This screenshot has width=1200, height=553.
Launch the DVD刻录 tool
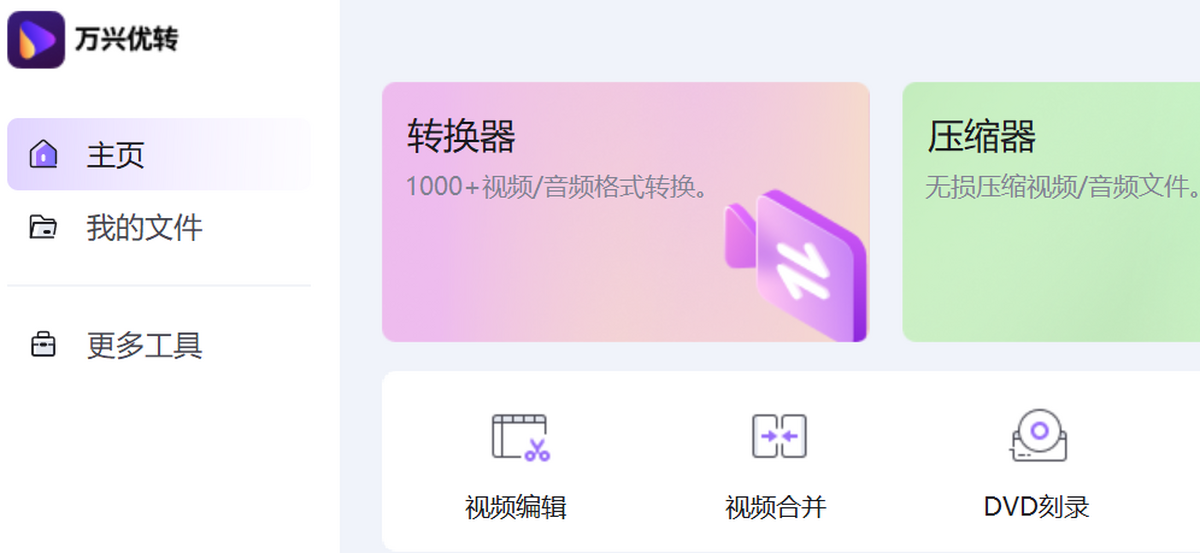pyautogui.click(x=1037, y=463)
